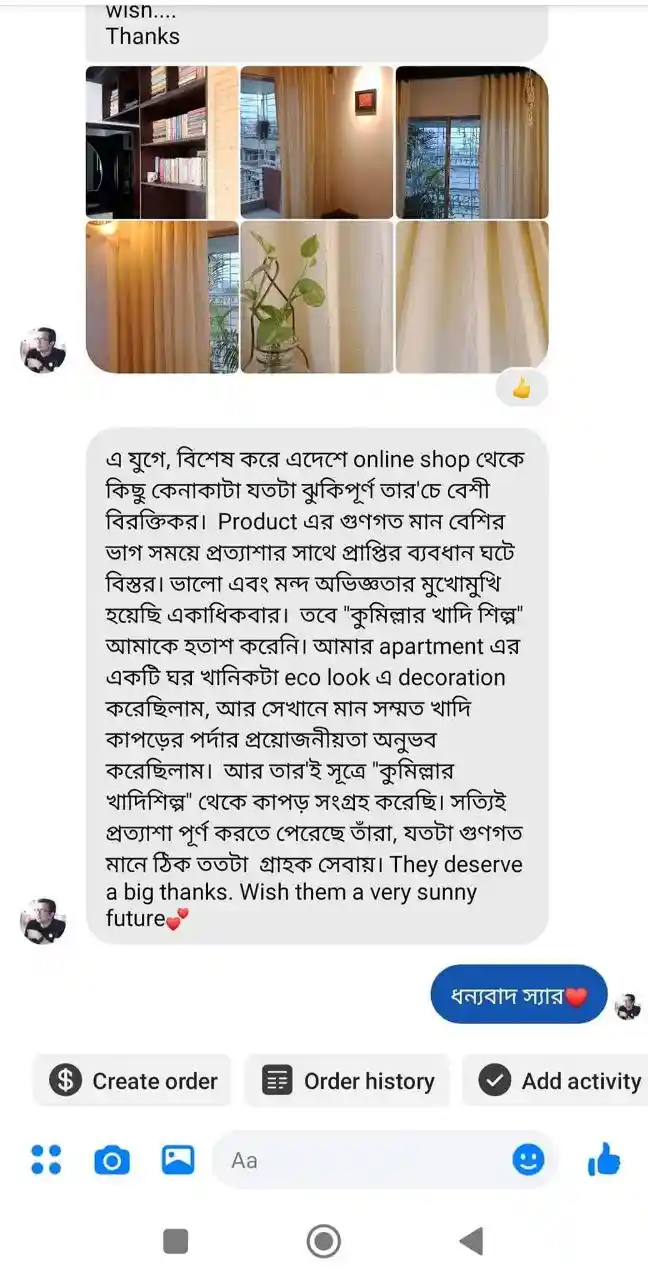View the curtain photo with wall frame
Image resolution: width=648 pixels, height=1280 pixels.
coord(317,142)
